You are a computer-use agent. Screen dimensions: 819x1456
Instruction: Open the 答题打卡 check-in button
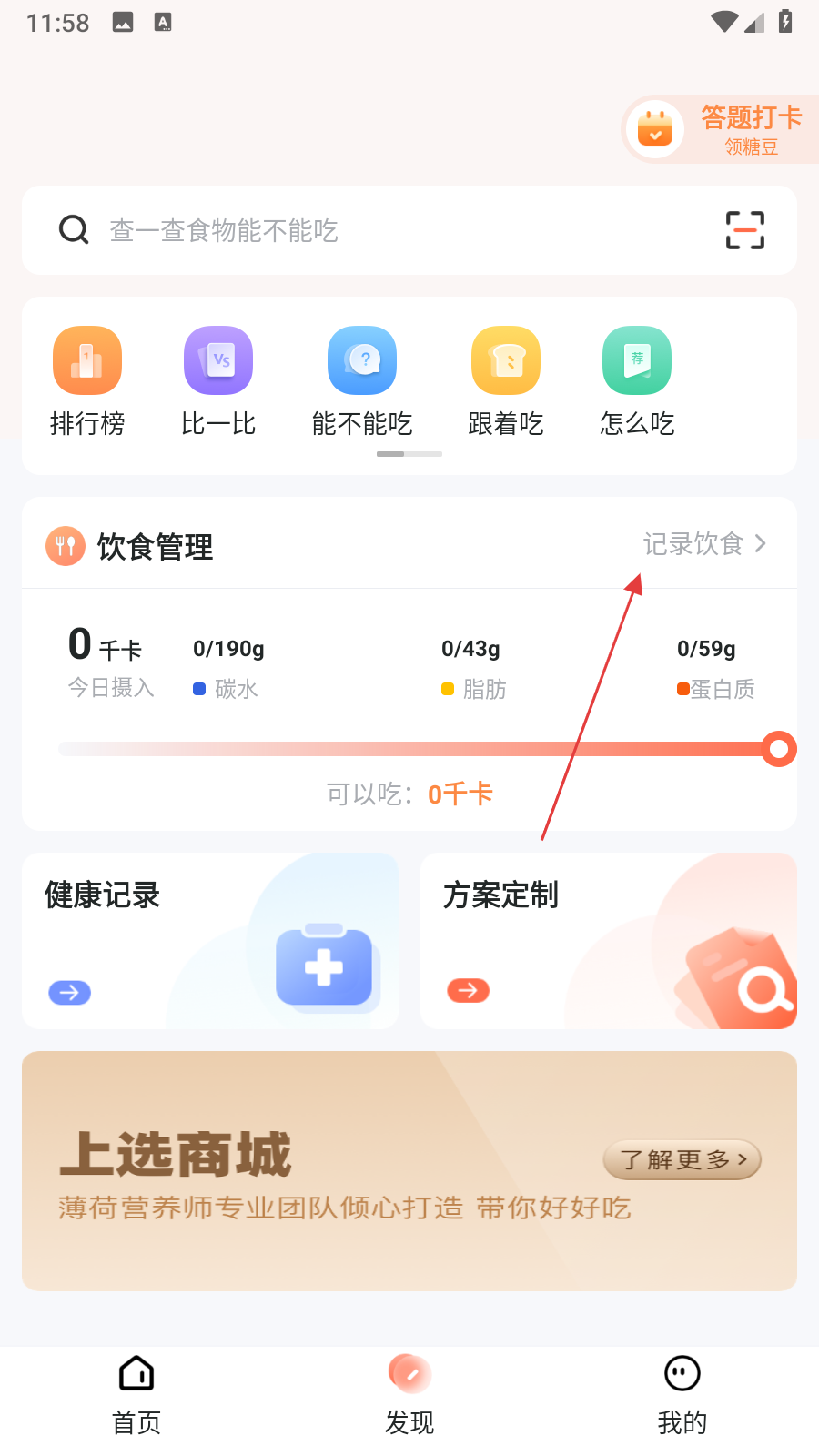coord(721,129)
